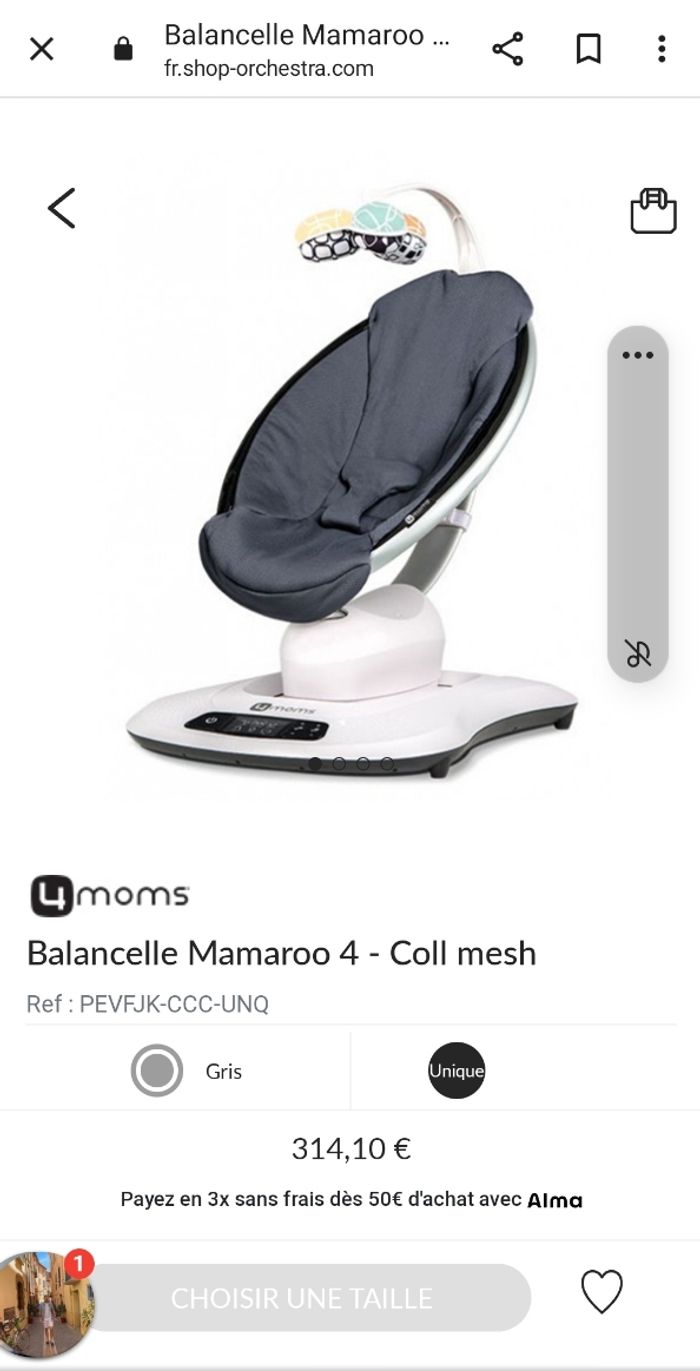Expand the floating panel's three-dot options

[637, 356]
